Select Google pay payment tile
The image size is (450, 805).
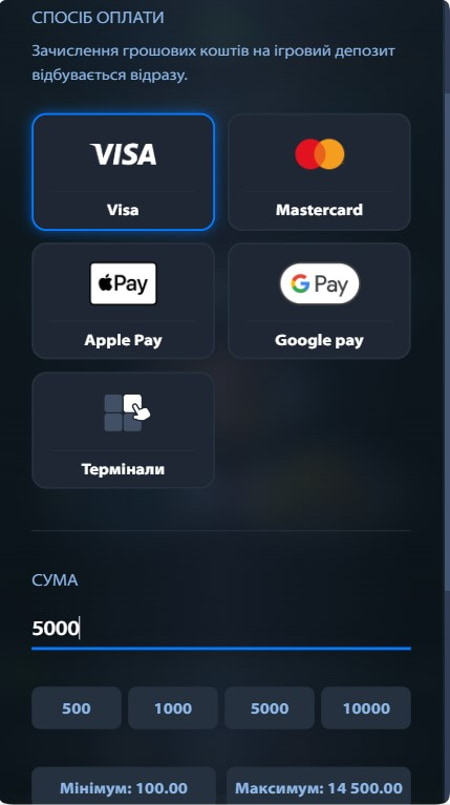pyautogui.click(x=319, y=301)
